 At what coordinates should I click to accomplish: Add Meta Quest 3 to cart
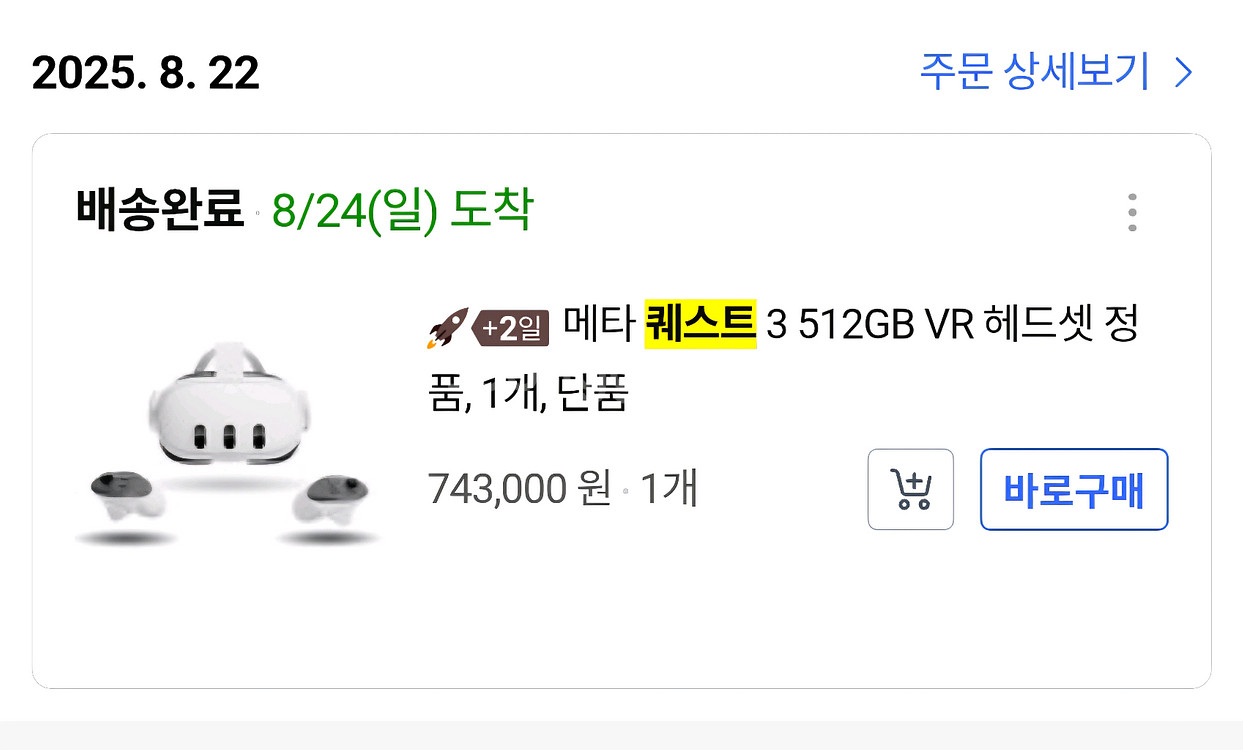tap(910, 490)
